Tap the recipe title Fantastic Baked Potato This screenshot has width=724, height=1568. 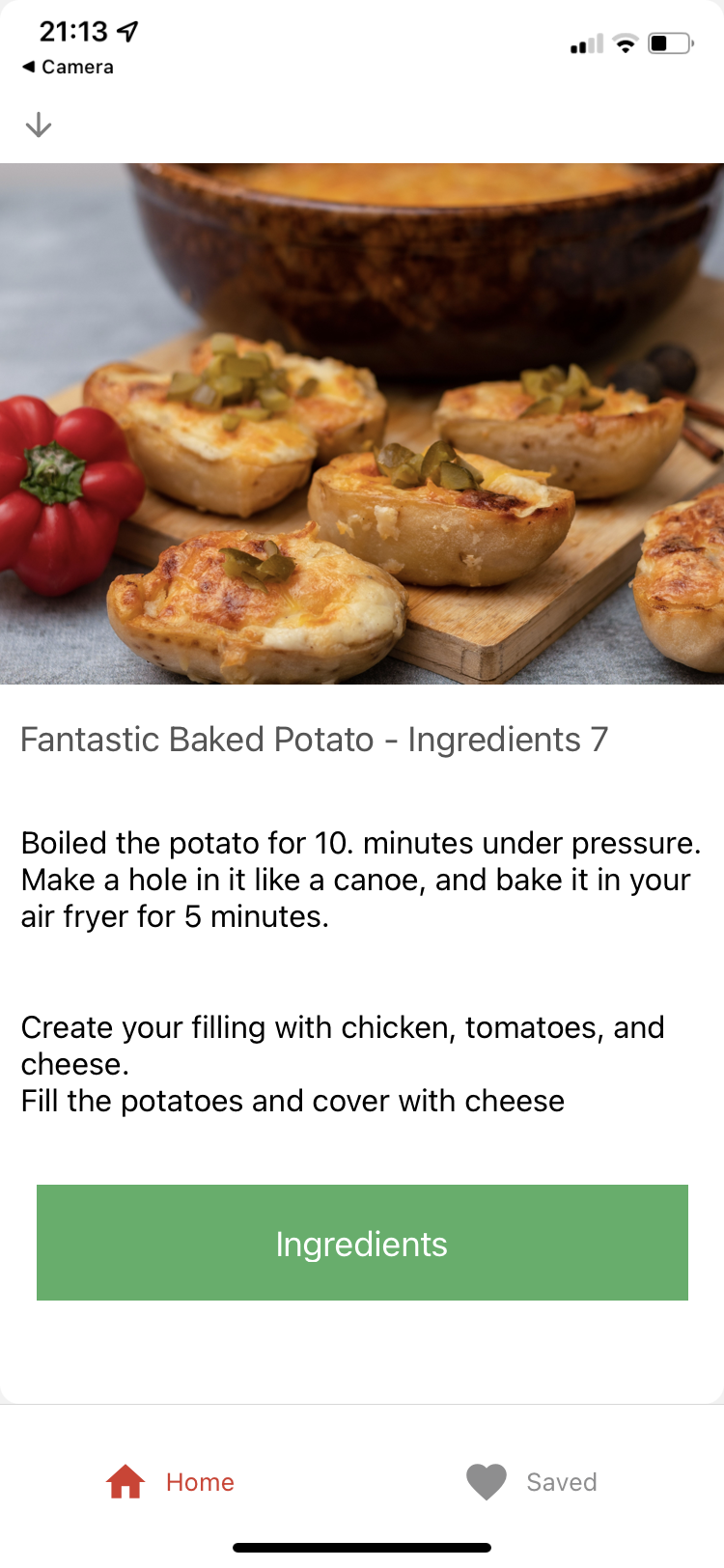313,740
